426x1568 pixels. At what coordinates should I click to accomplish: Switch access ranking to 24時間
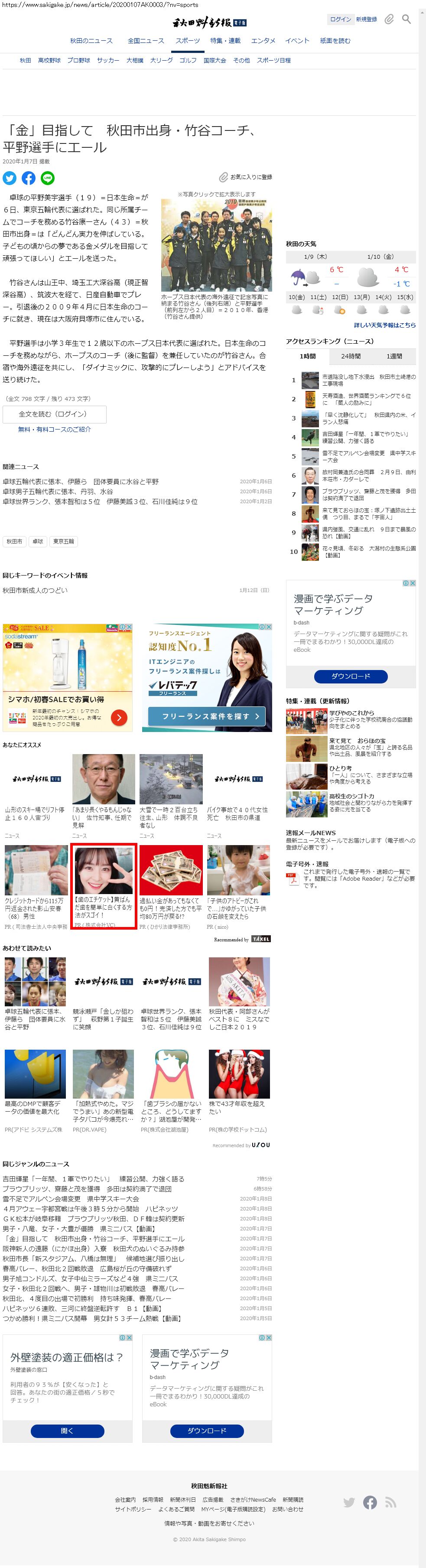351,356
